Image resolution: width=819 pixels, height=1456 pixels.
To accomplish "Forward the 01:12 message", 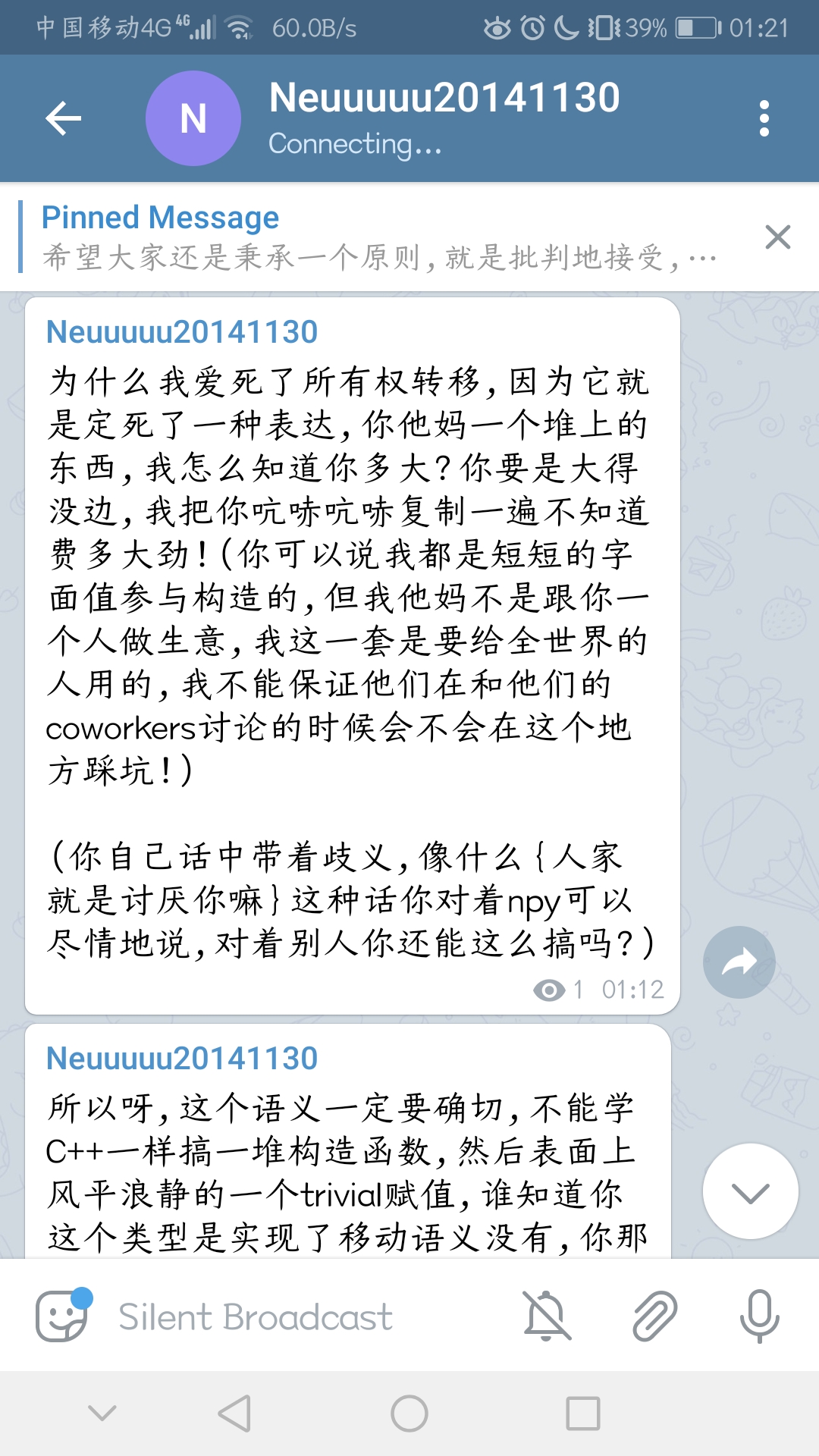I will pyautogui.click(x=739, y=962).
